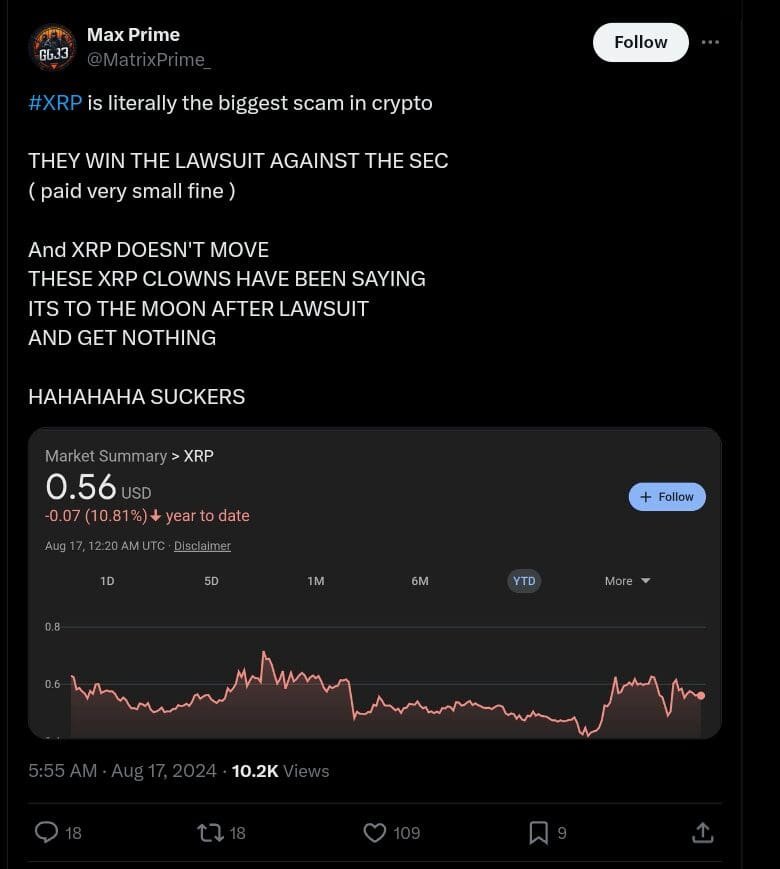Open @MatrixPrime_ username handle

click(x=150, y=60)
